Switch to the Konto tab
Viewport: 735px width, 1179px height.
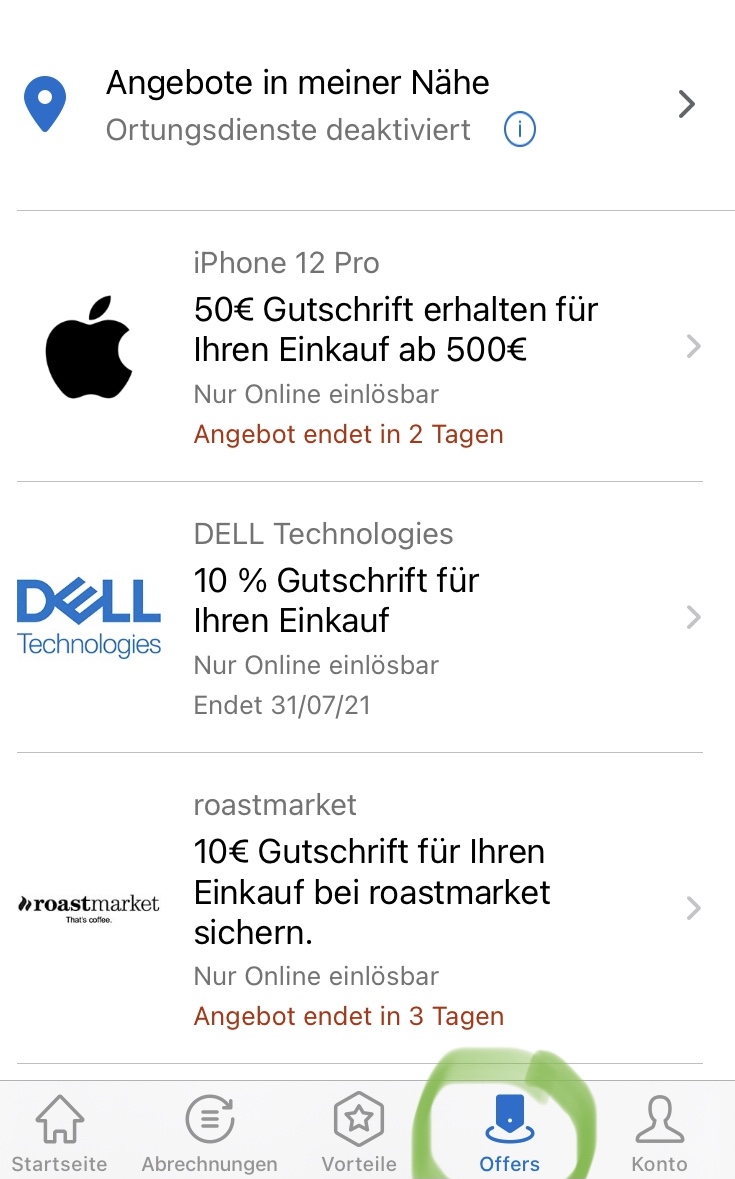click(659, 1134)
